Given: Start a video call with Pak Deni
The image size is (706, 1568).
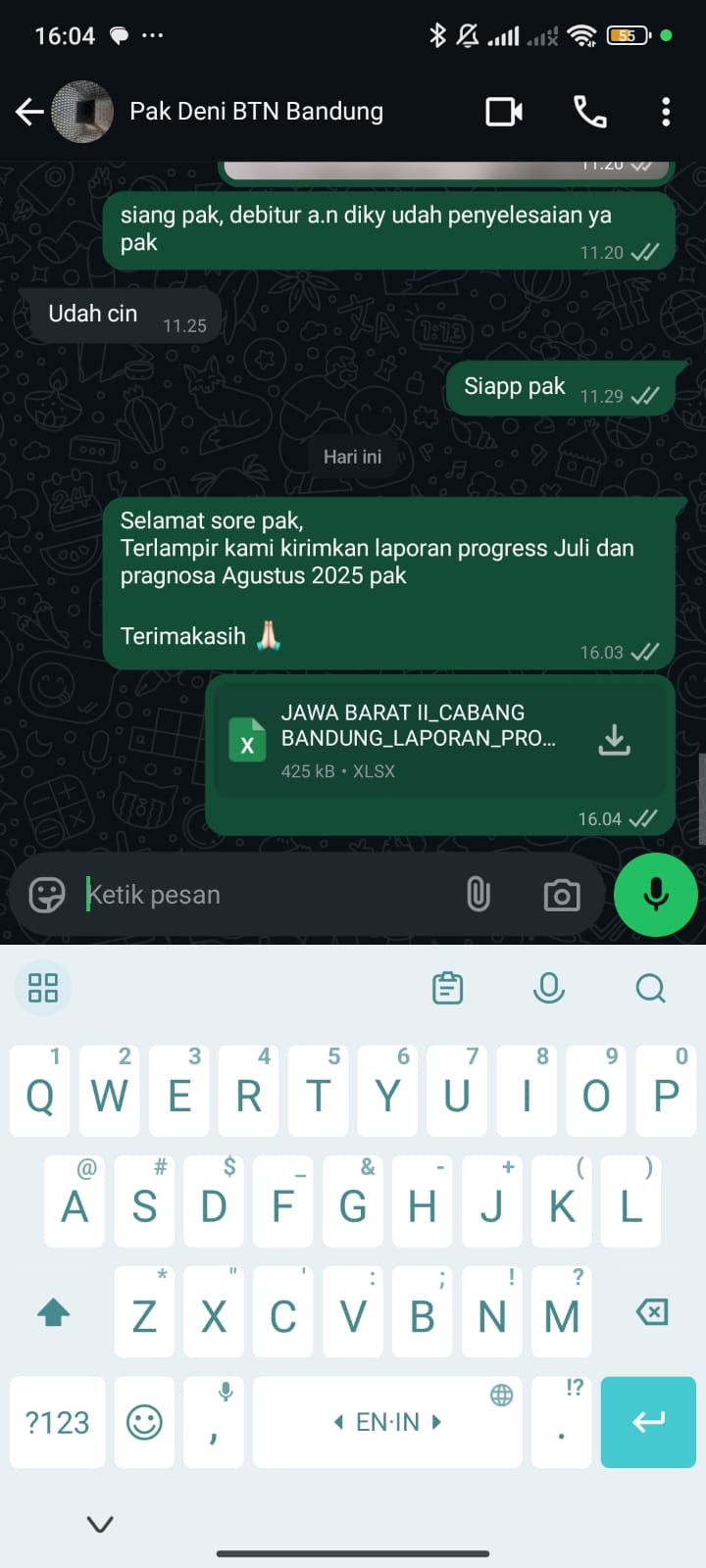Looking at the screenshot, I should tap(504, 112).
